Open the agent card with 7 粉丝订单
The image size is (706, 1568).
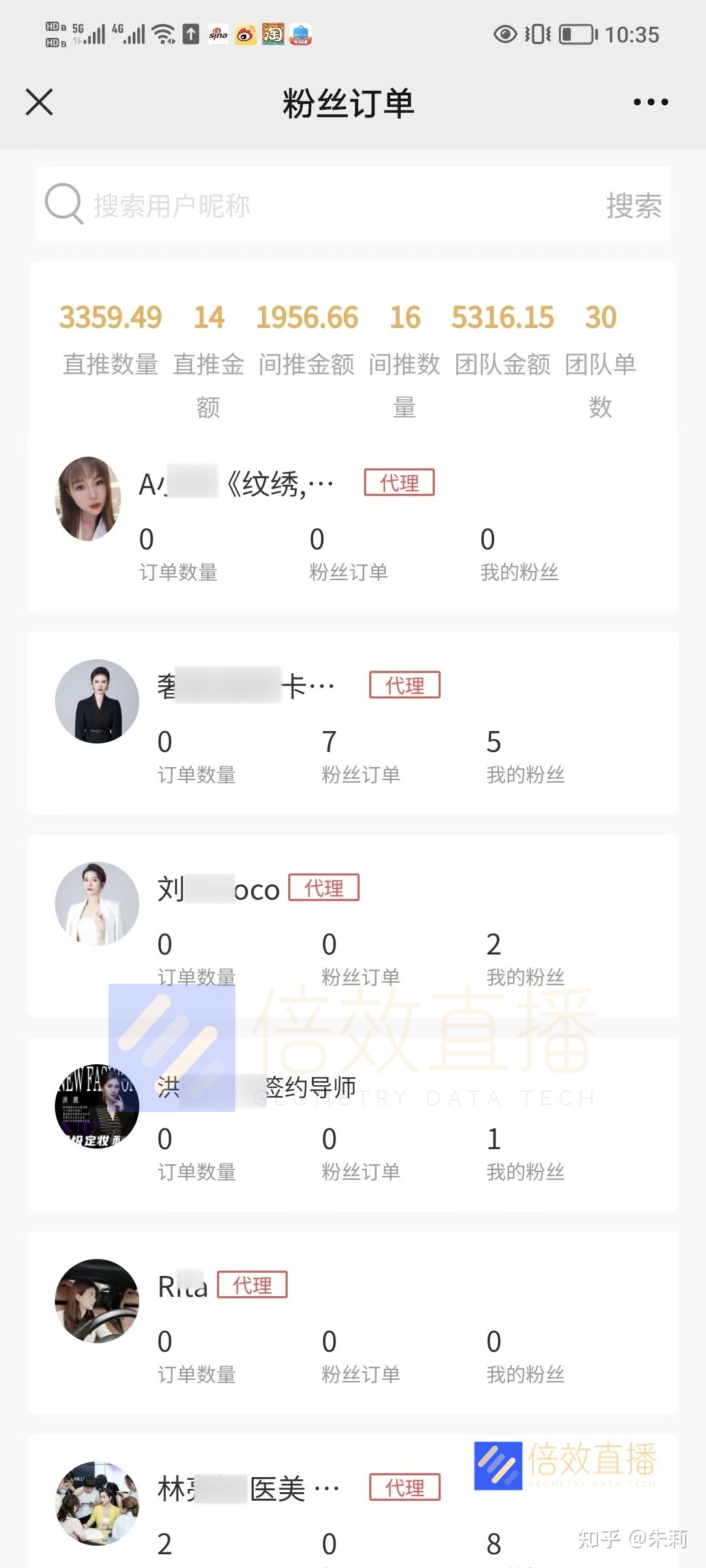click(353, 724)
